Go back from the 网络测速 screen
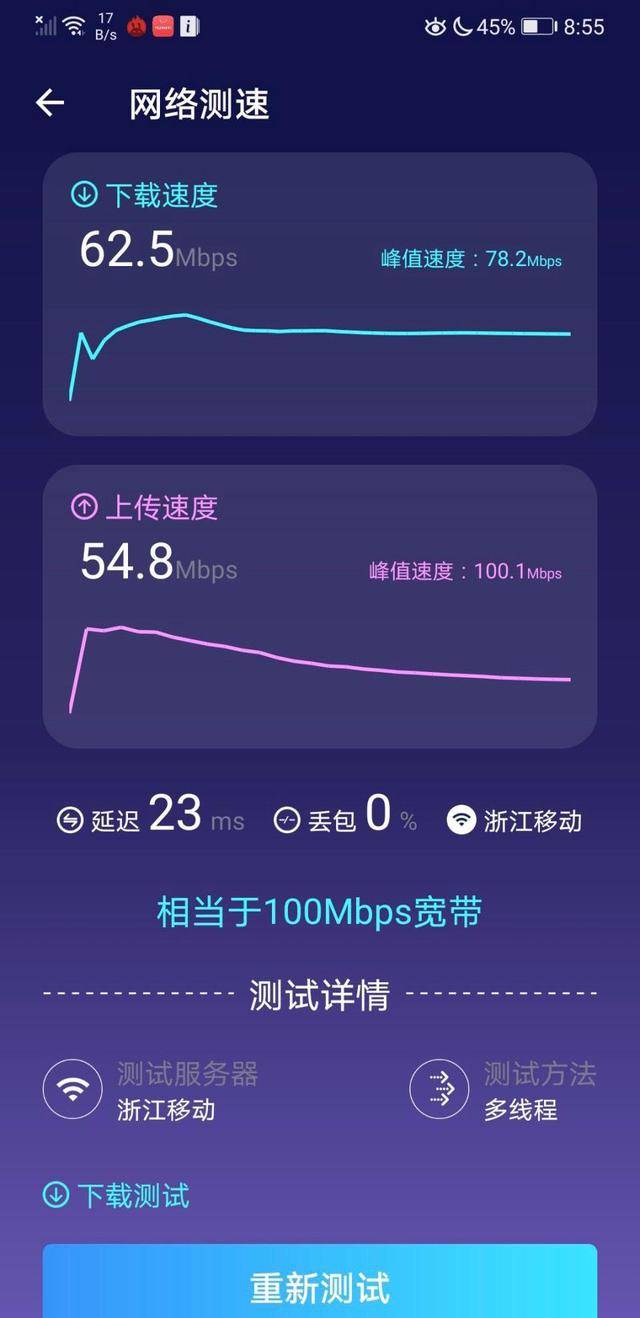Screen dimensions: 640x1318 [50, 103]
